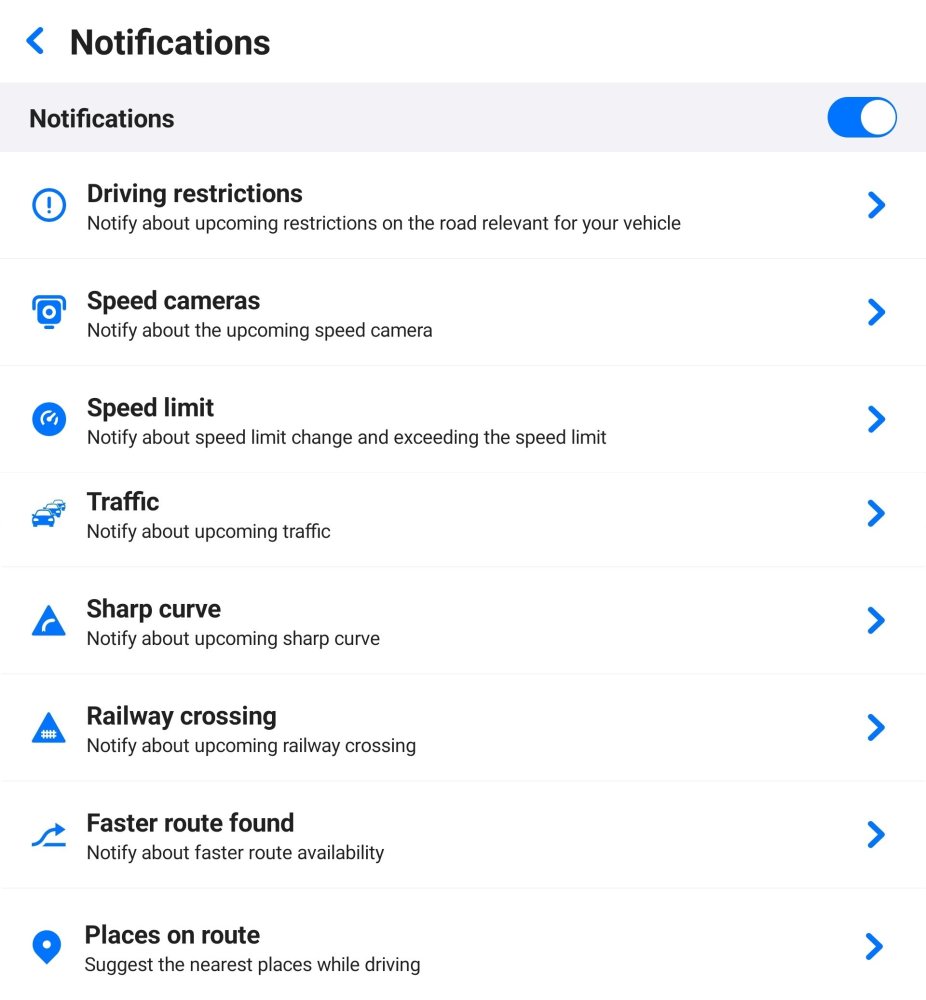Open Traffic notification options

[462, 514]
